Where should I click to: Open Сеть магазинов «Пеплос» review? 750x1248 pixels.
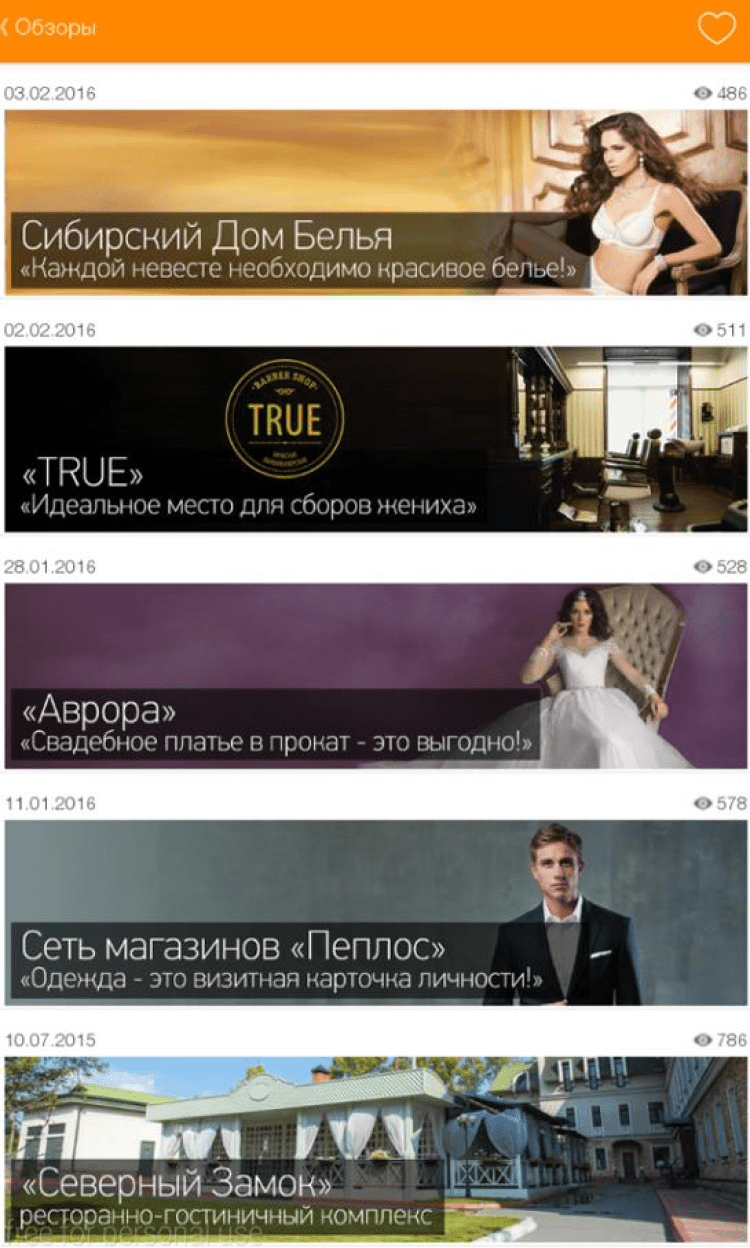click(x=375, y=912)
